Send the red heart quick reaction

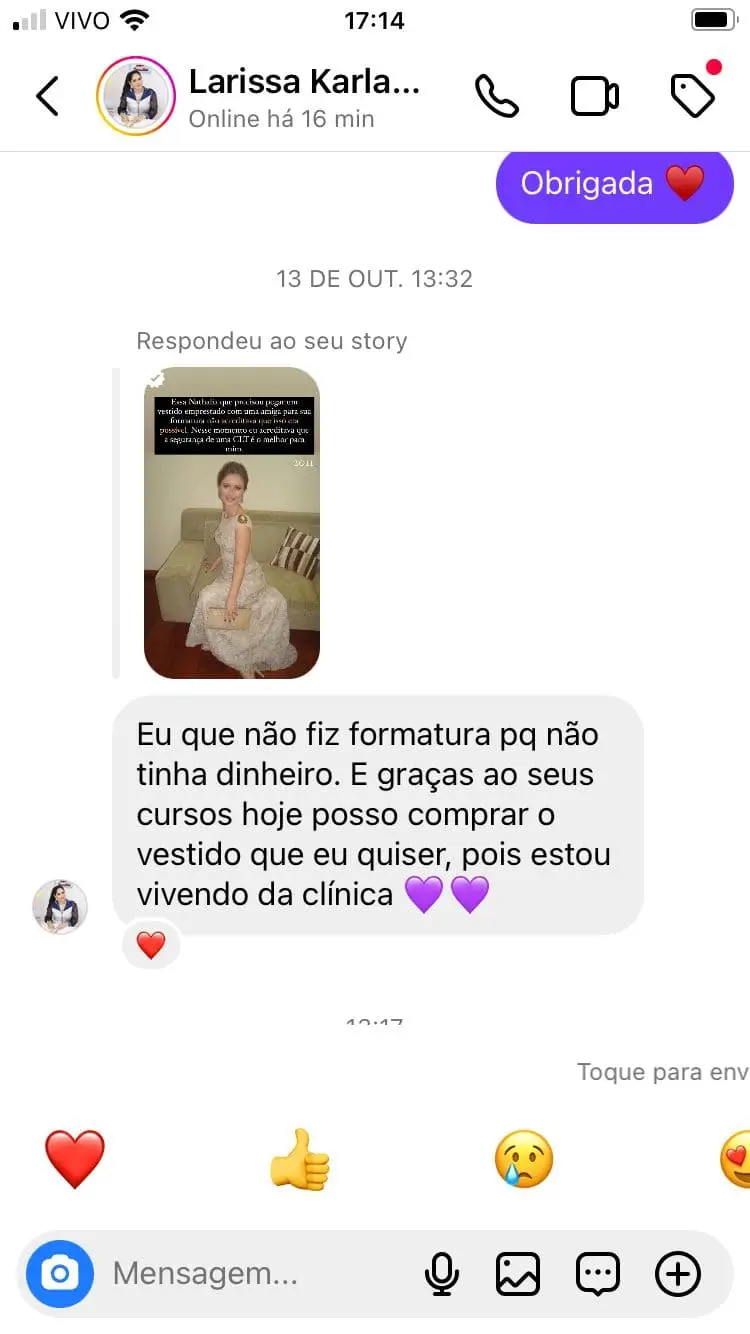point(75,1159)
